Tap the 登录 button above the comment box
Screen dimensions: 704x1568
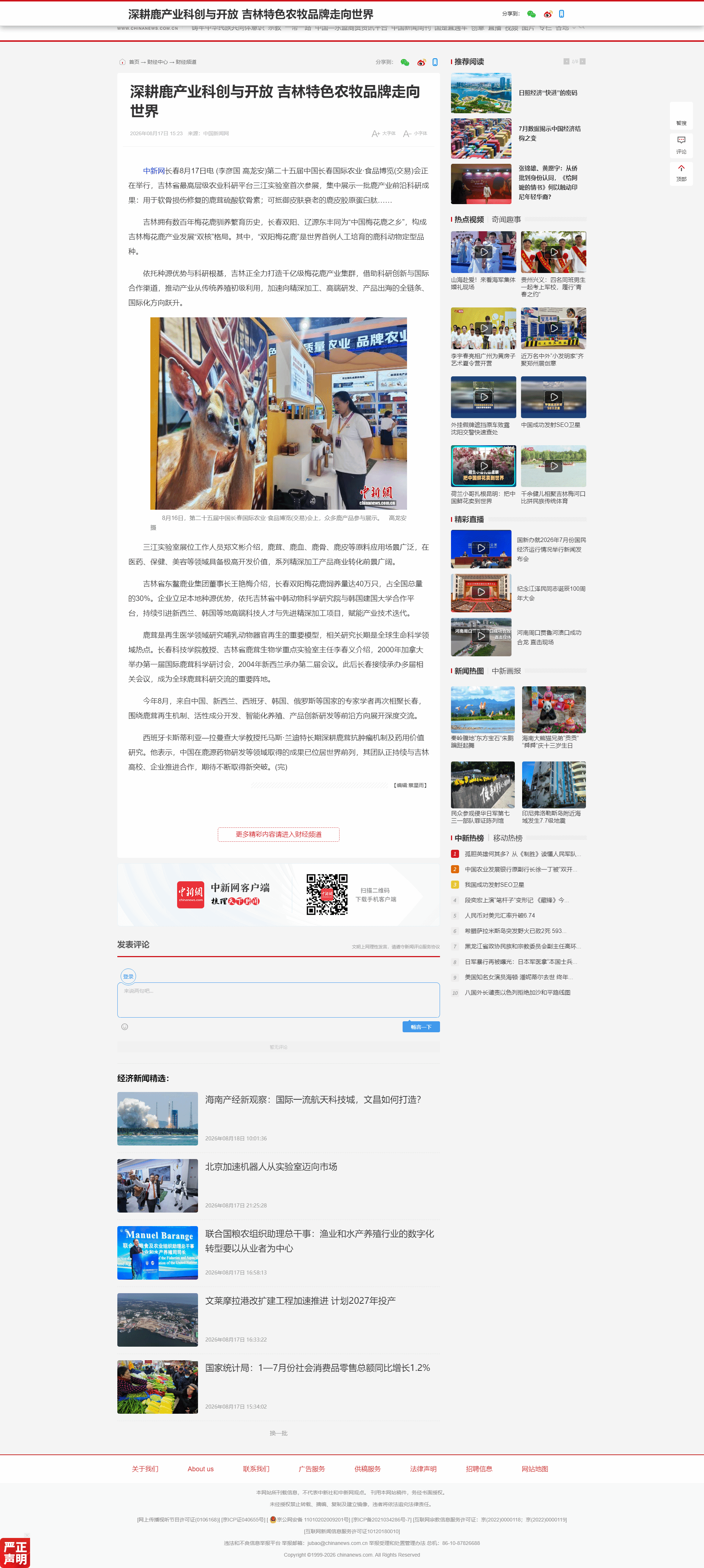tap(128, 976)
